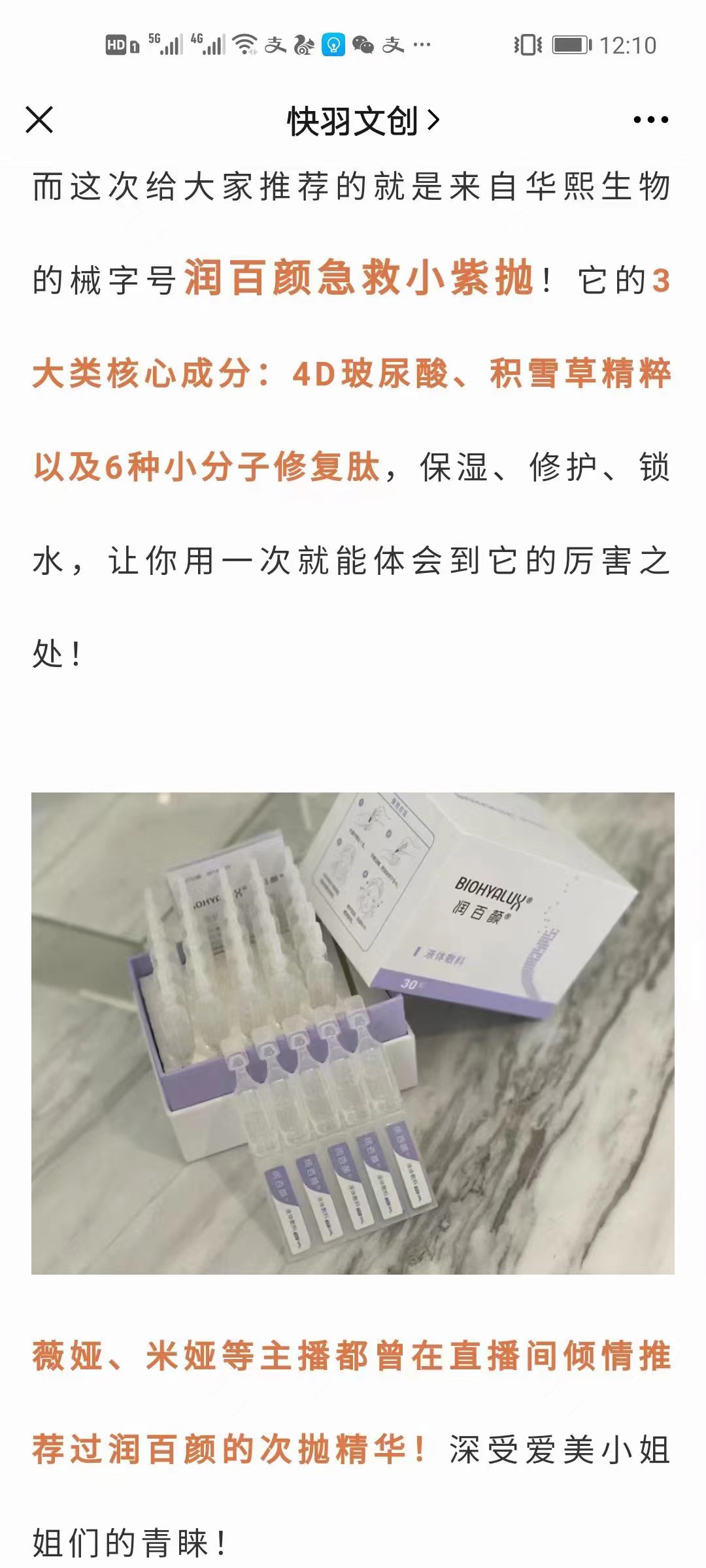Open the 快羽文创 account page
Viewport: 706px width, 1568px height.
point(362,121)
